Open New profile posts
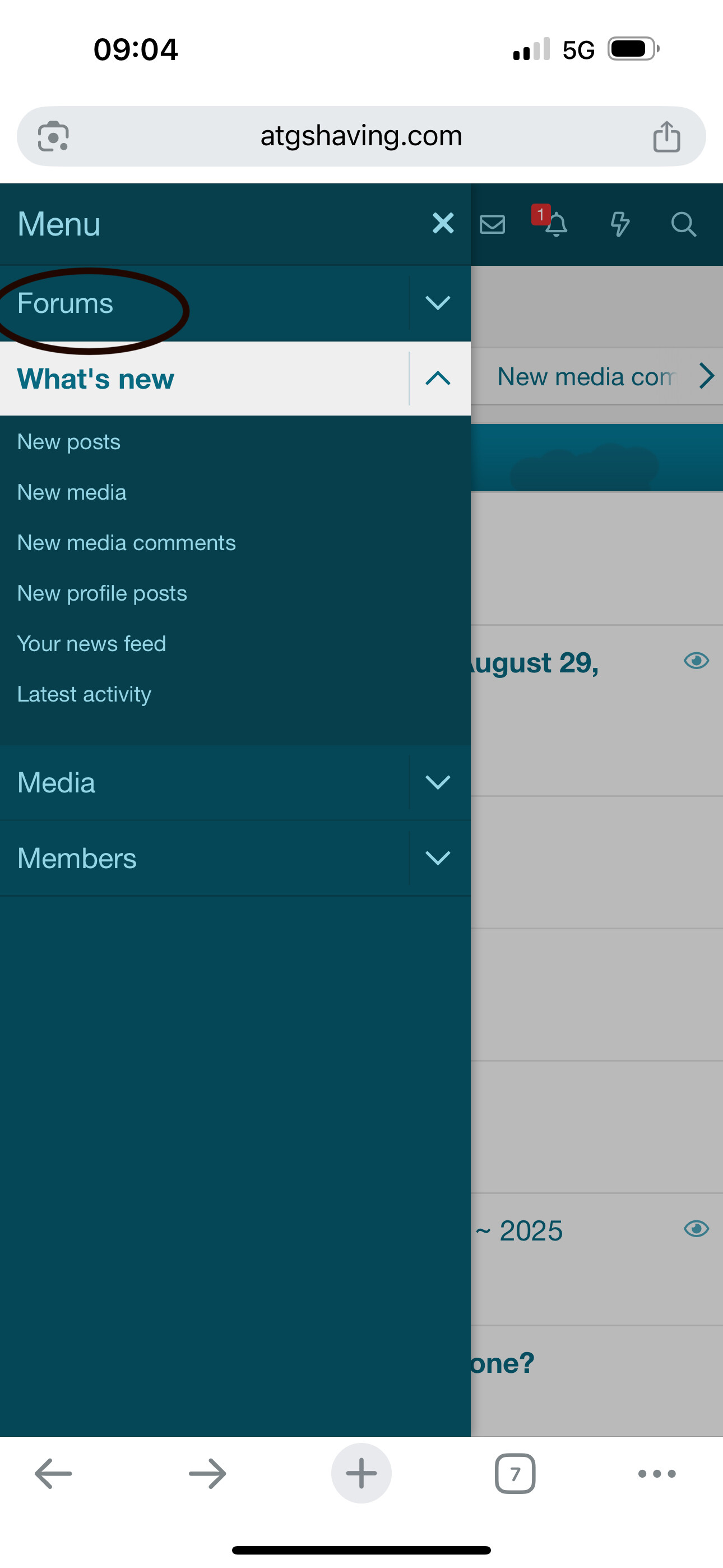Viewport: 723px width, 1568px height. 102,593
